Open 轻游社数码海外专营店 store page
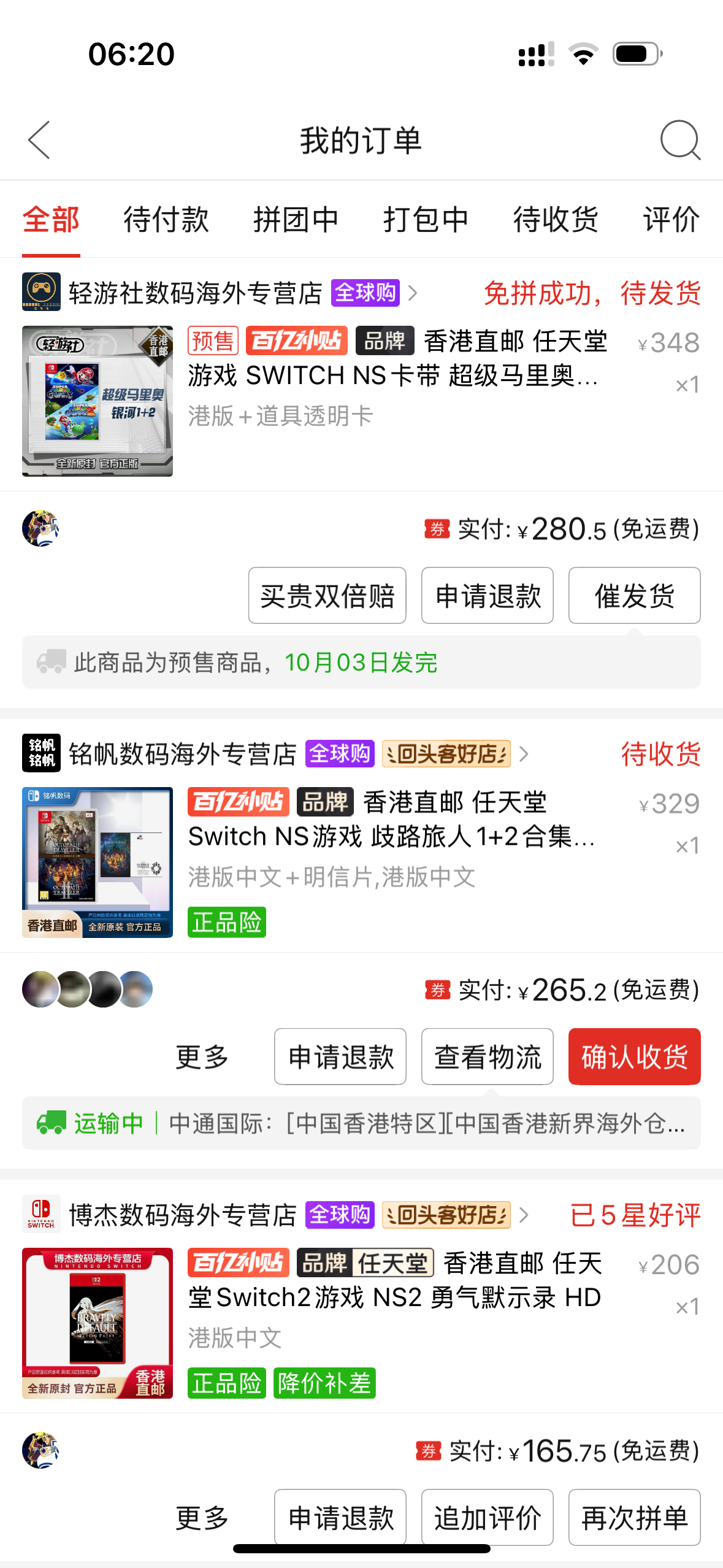 tap(195, 293)
